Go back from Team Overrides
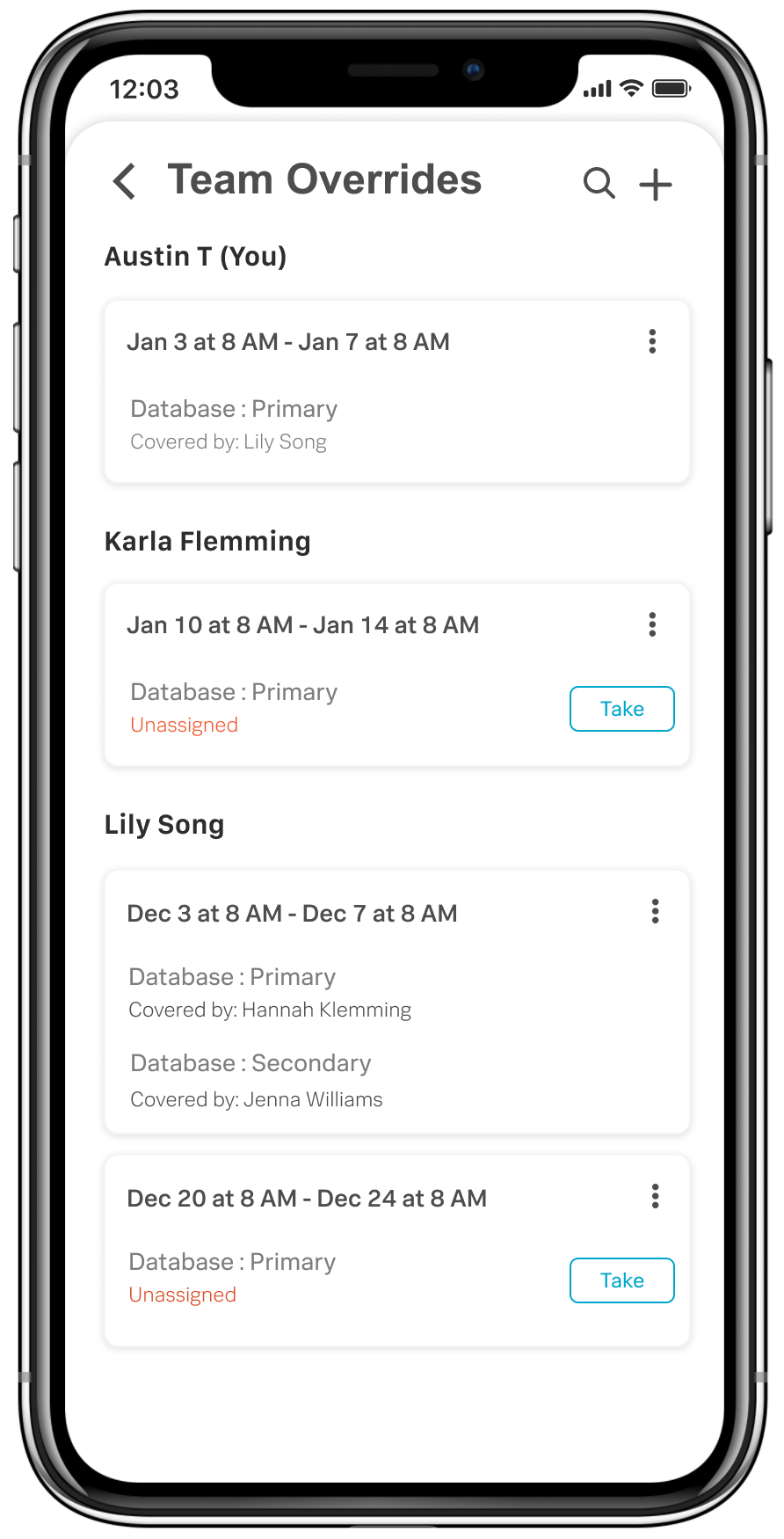Screen dimensions: 784x1539 pos(124,181)
